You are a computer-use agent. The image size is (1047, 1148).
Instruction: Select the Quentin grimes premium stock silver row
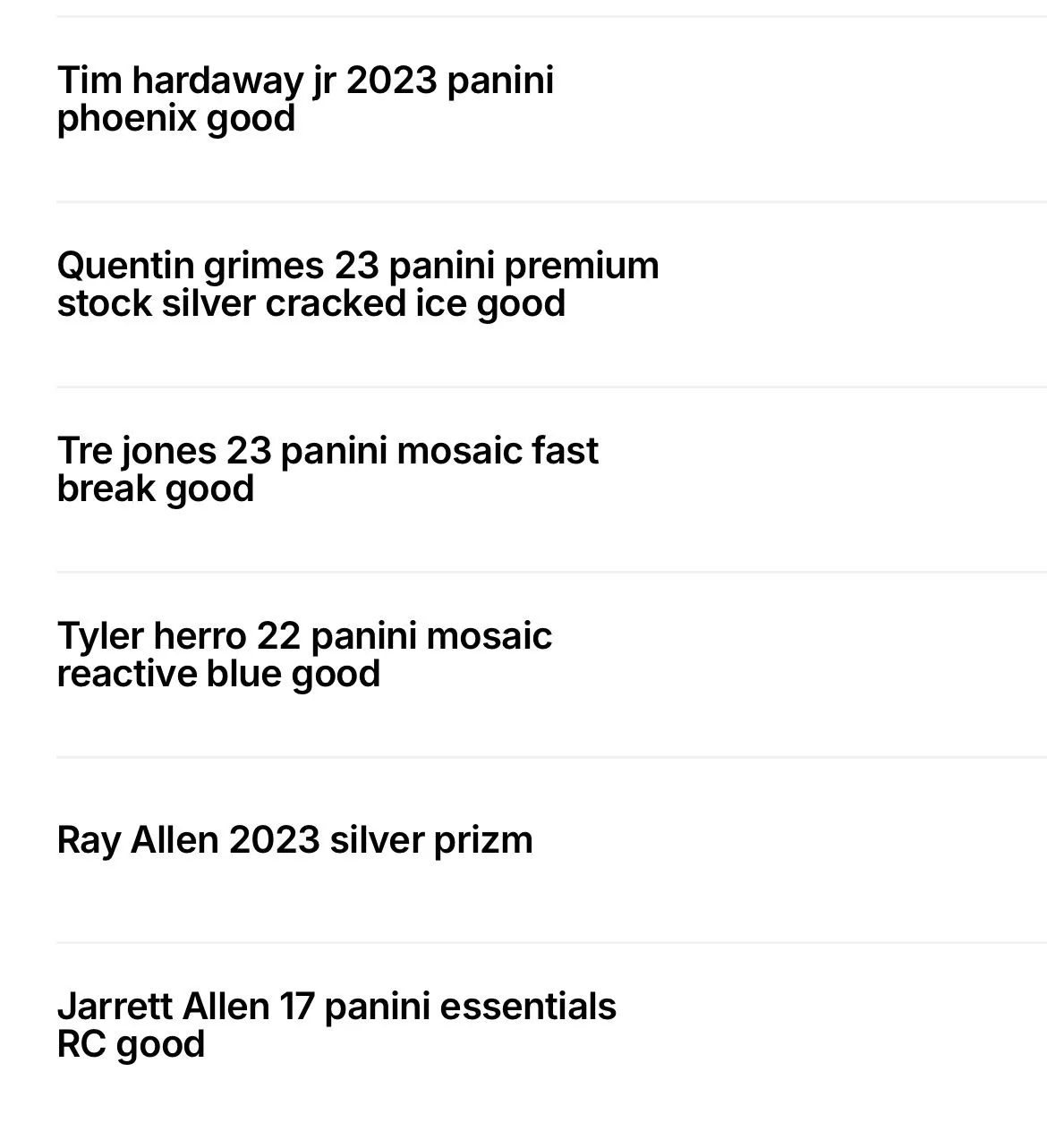point(551,294)
